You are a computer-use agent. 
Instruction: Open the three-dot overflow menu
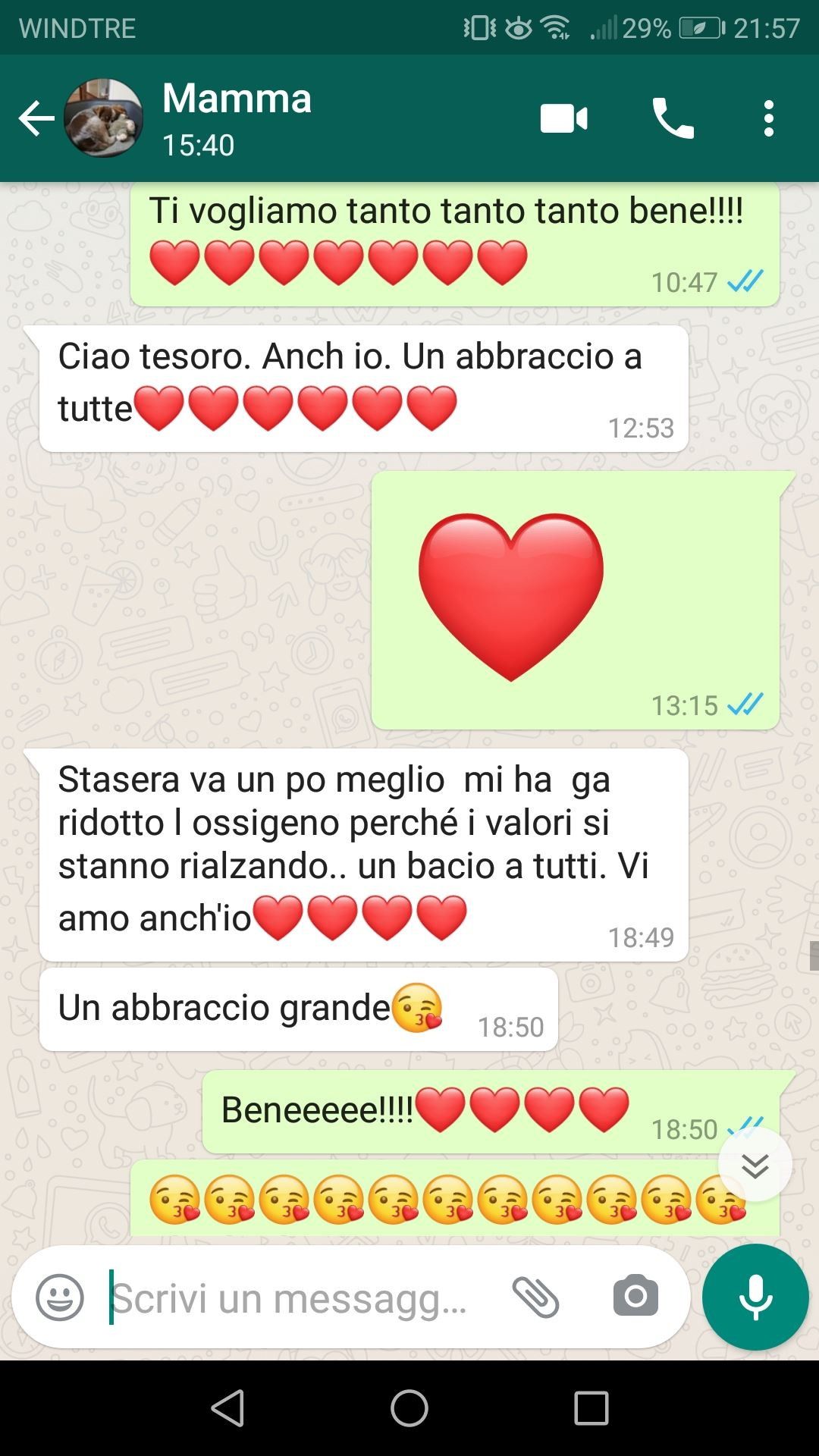point(769,119)
